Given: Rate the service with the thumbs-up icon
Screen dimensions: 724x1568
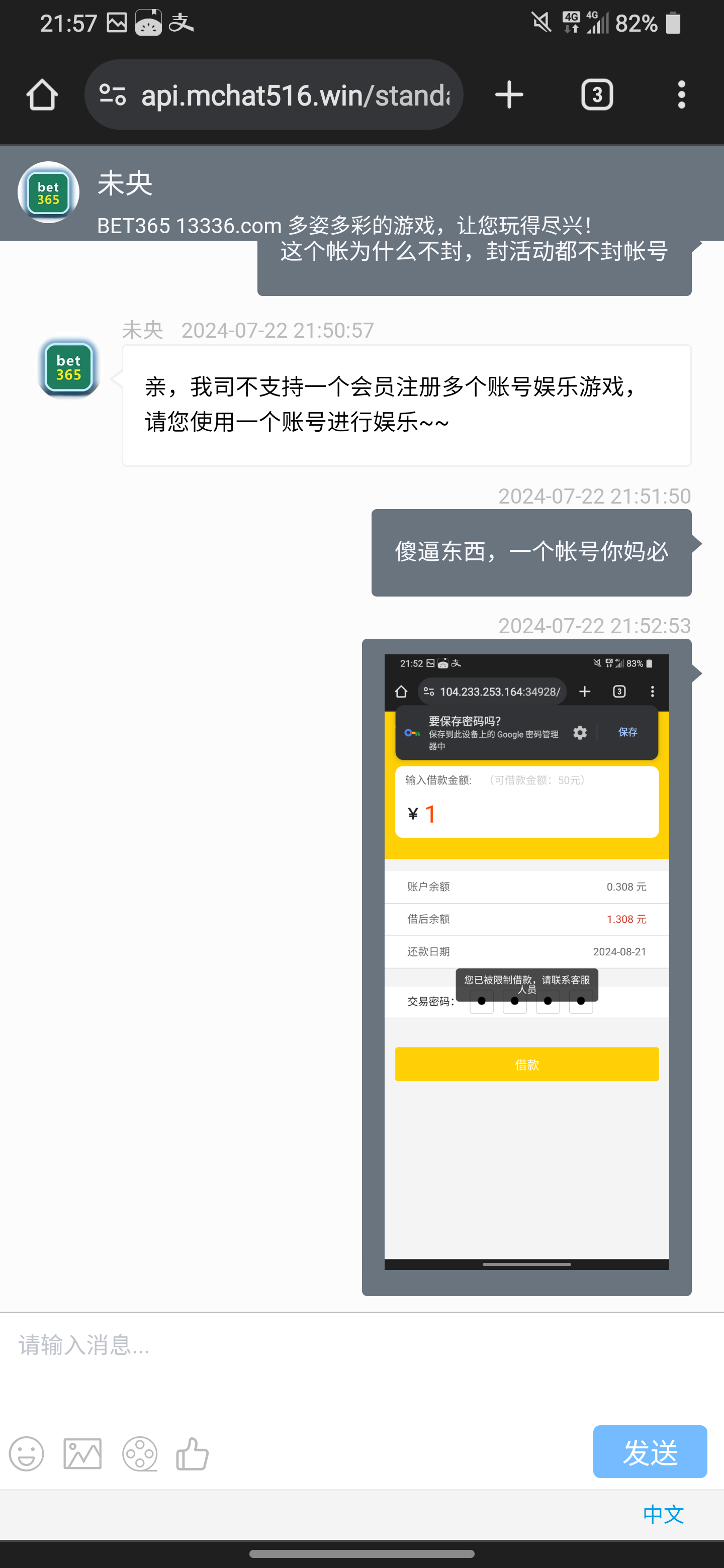Looking at the screenshot, I should tap(193, 1454).
